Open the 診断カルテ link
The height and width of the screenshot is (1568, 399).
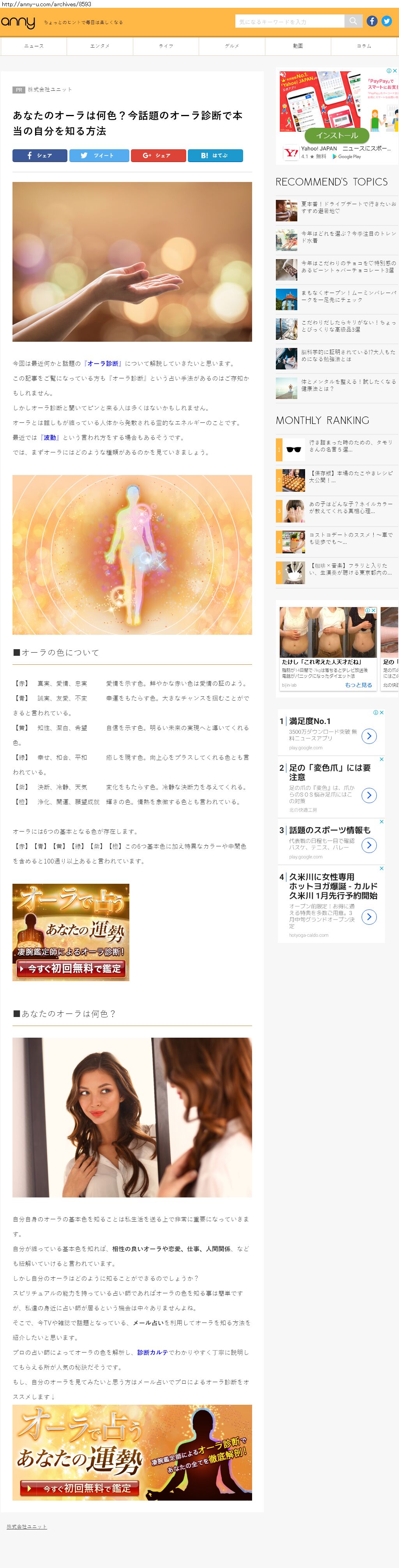click(152, 1352)
